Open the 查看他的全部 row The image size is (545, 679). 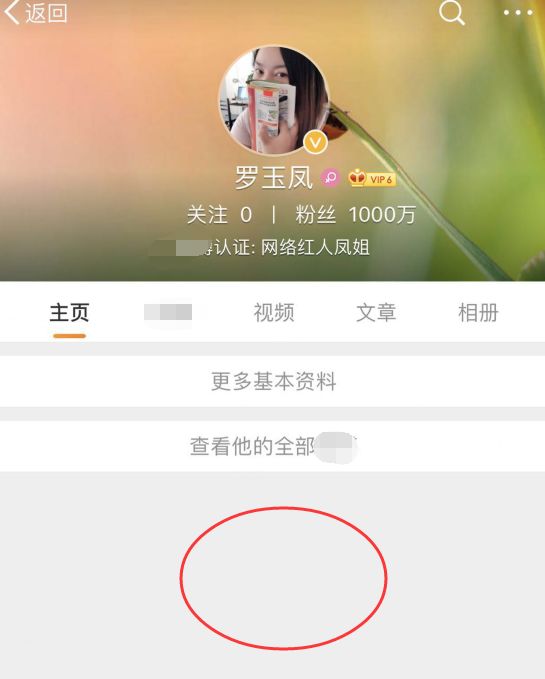point(273,446)
